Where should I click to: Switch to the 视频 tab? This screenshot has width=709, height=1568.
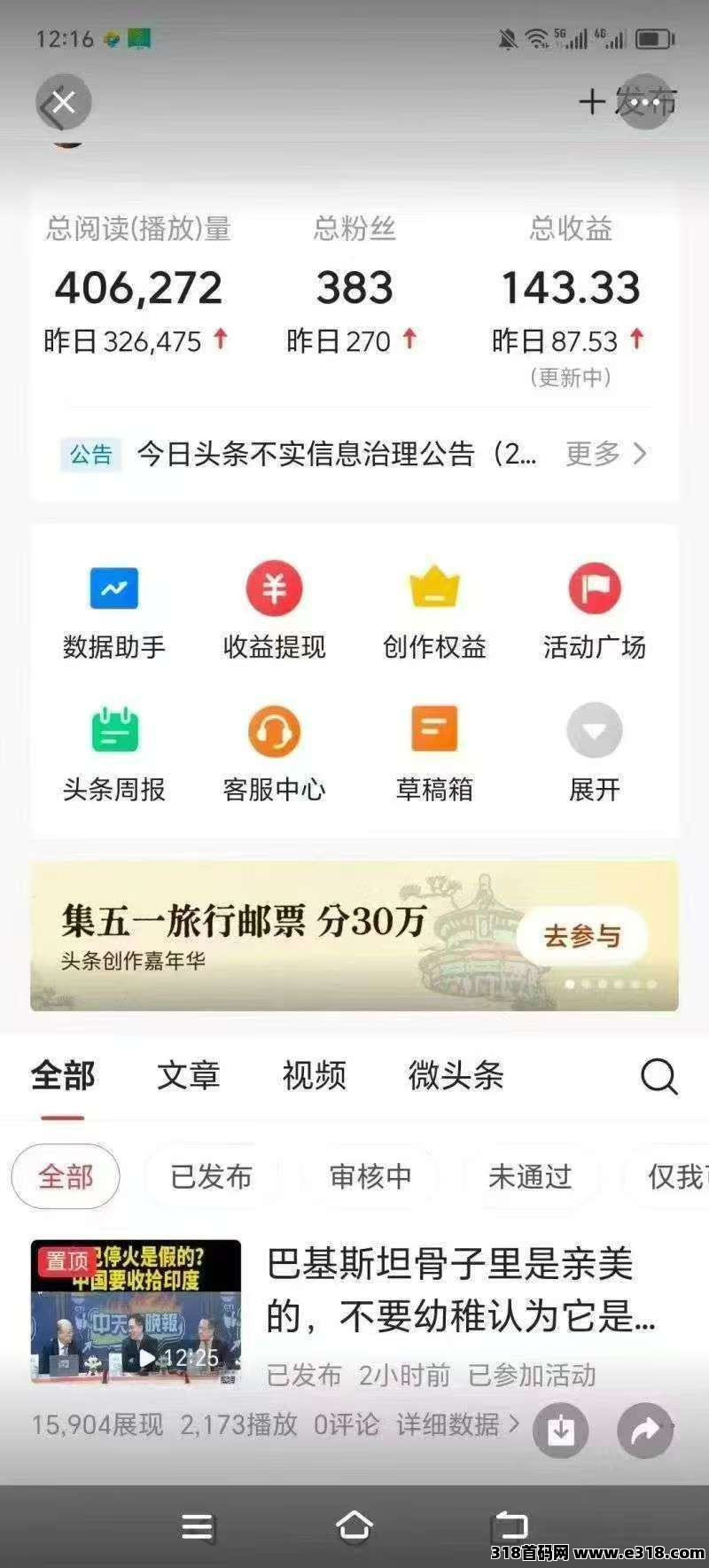[314, 1075]
